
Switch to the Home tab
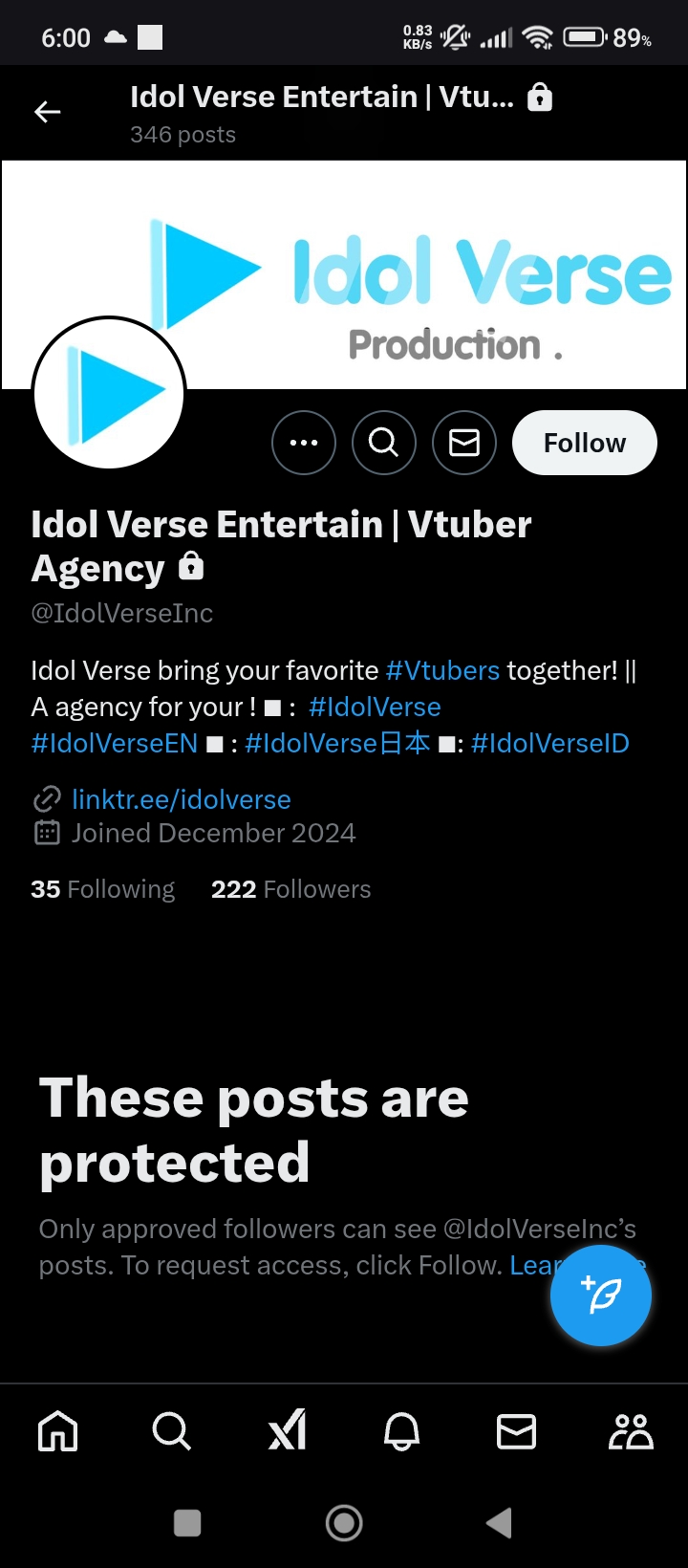pos(57,1431)
